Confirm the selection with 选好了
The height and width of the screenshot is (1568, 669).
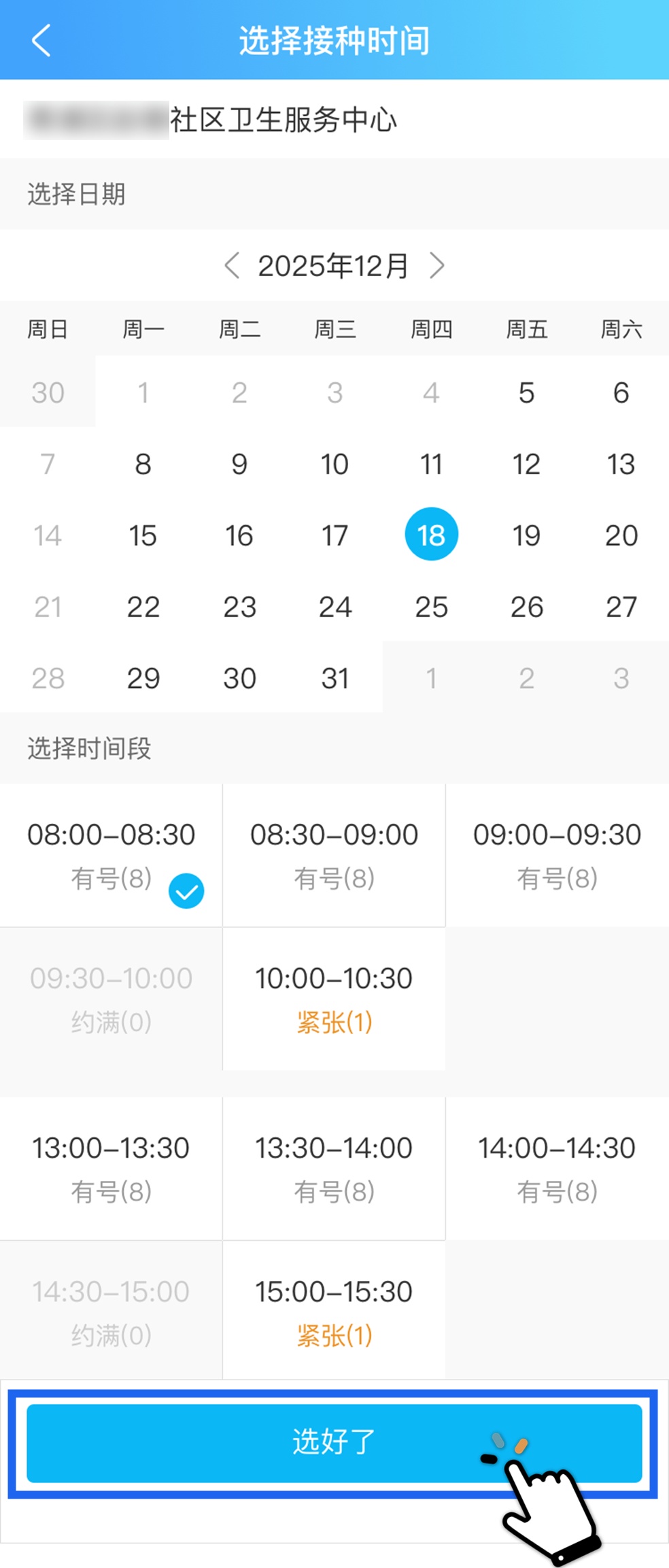coord(333,1443)
